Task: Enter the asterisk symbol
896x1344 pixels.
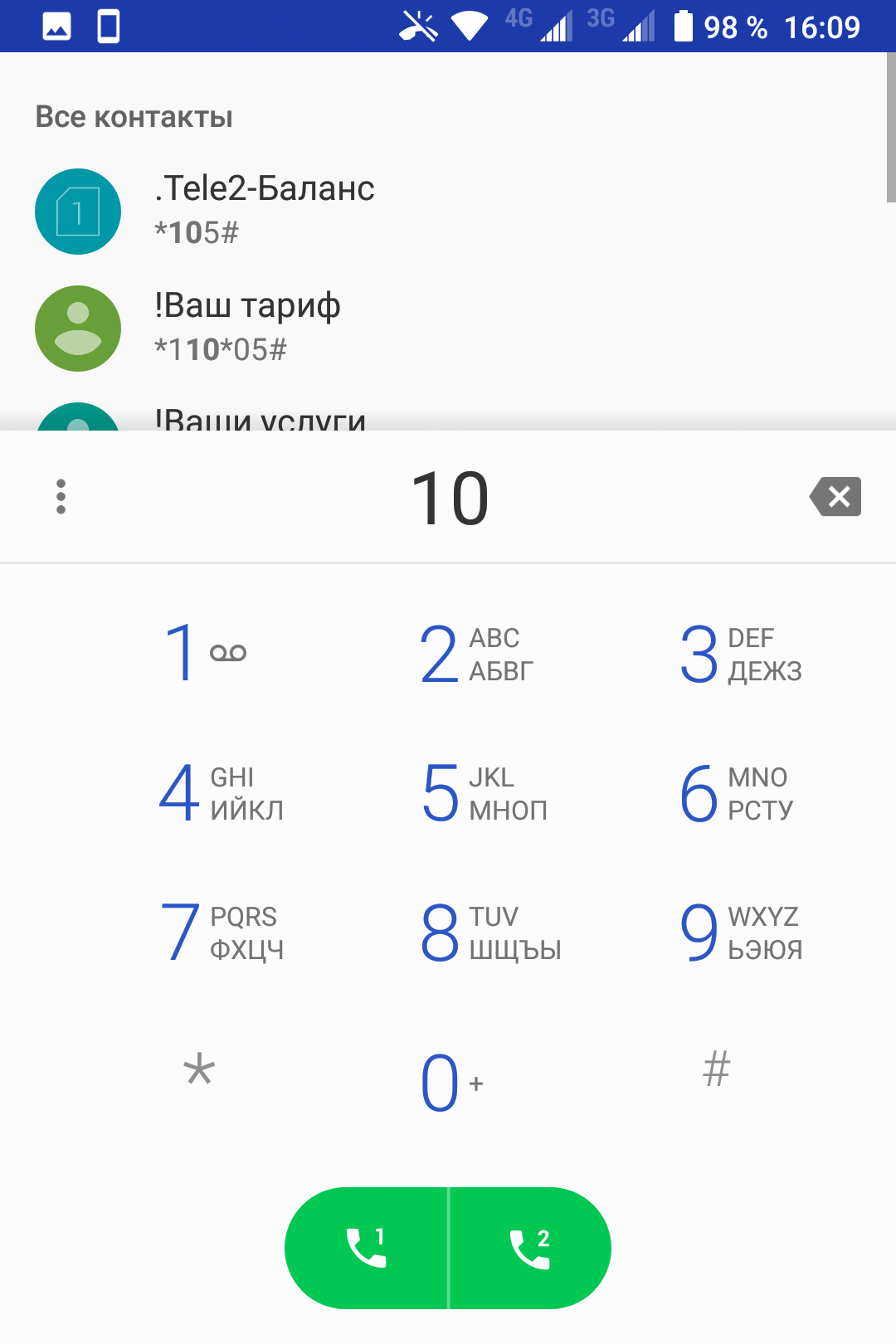Action: pyautogui.click(x=199, y=1070)
